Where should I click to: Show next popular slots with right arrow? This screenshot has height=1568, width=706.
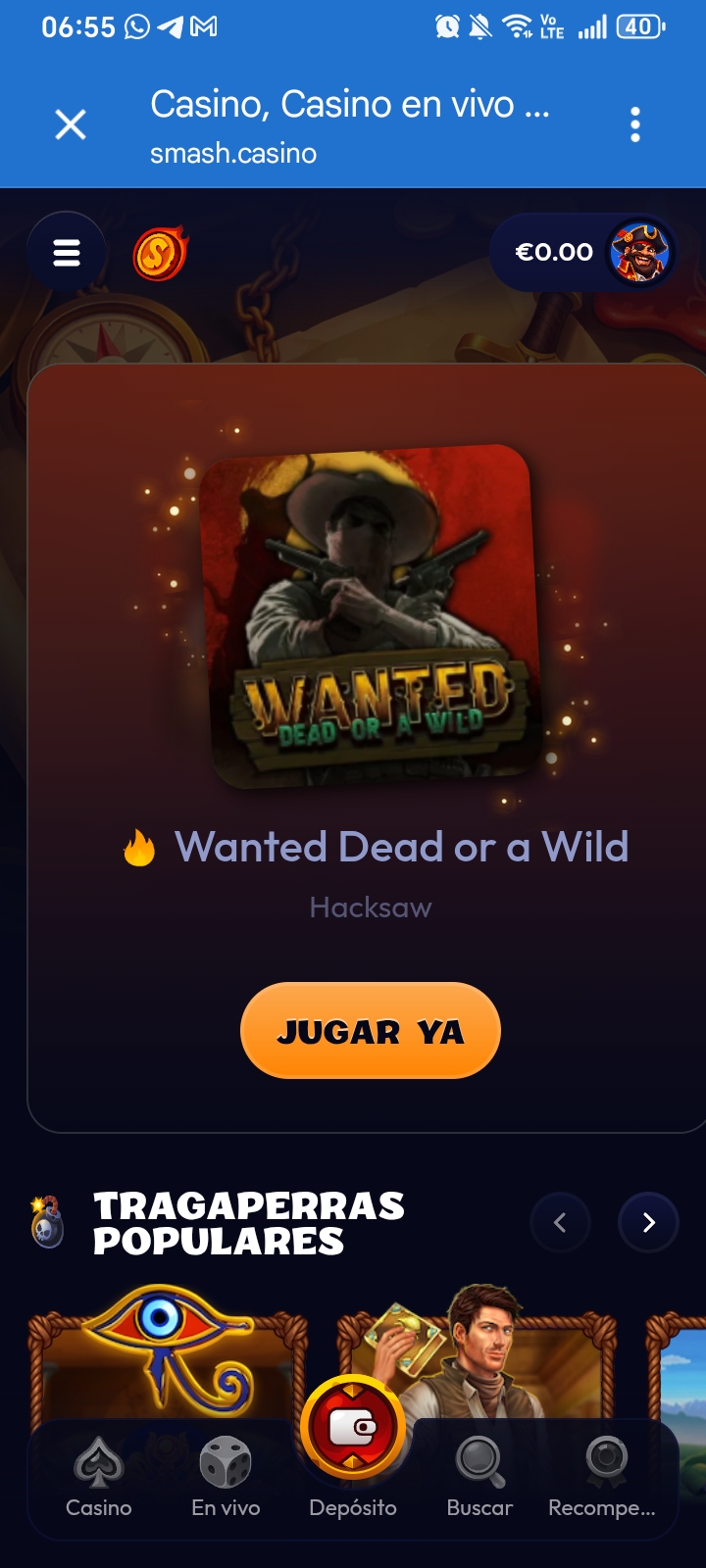pos(648,1222)
